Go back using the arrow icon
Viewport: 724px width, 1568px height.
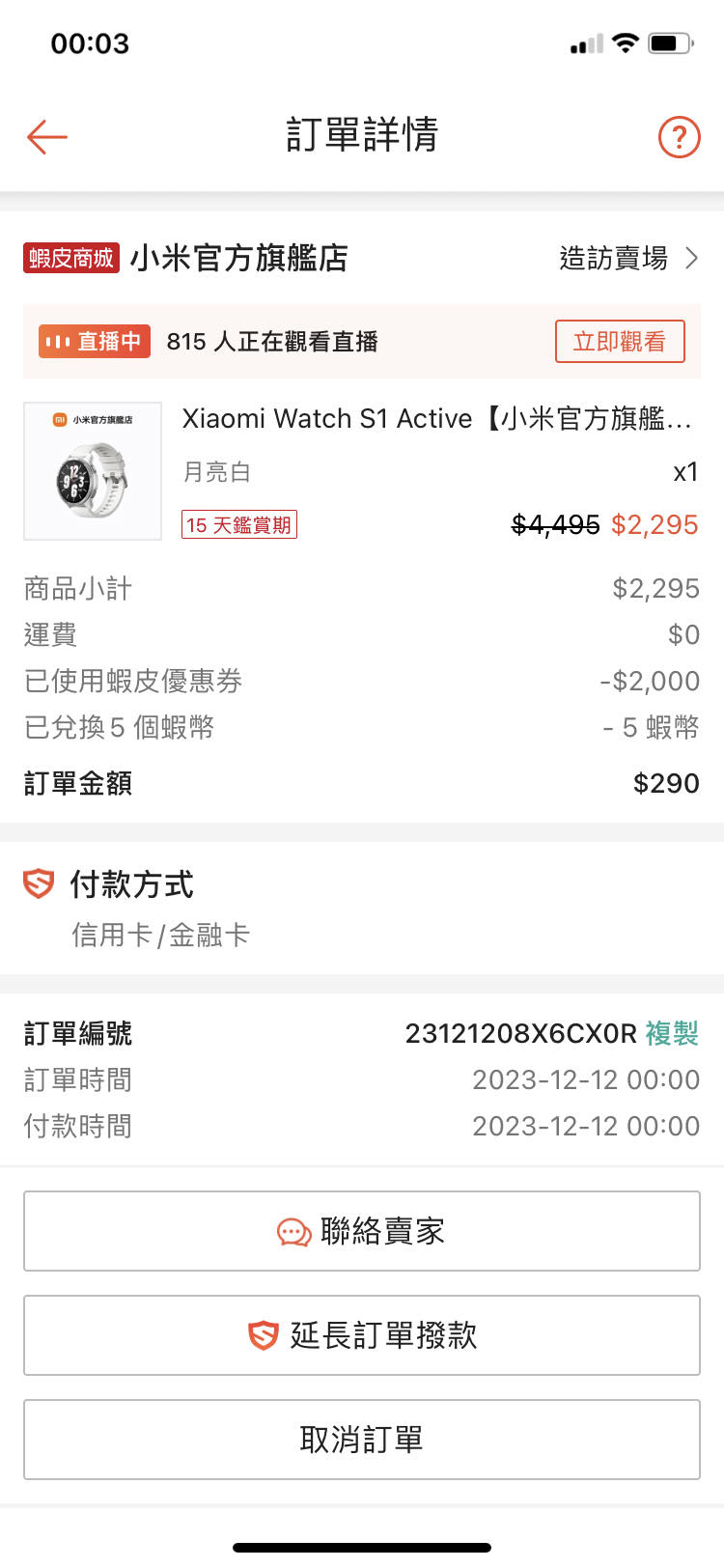tap(46, 137)
